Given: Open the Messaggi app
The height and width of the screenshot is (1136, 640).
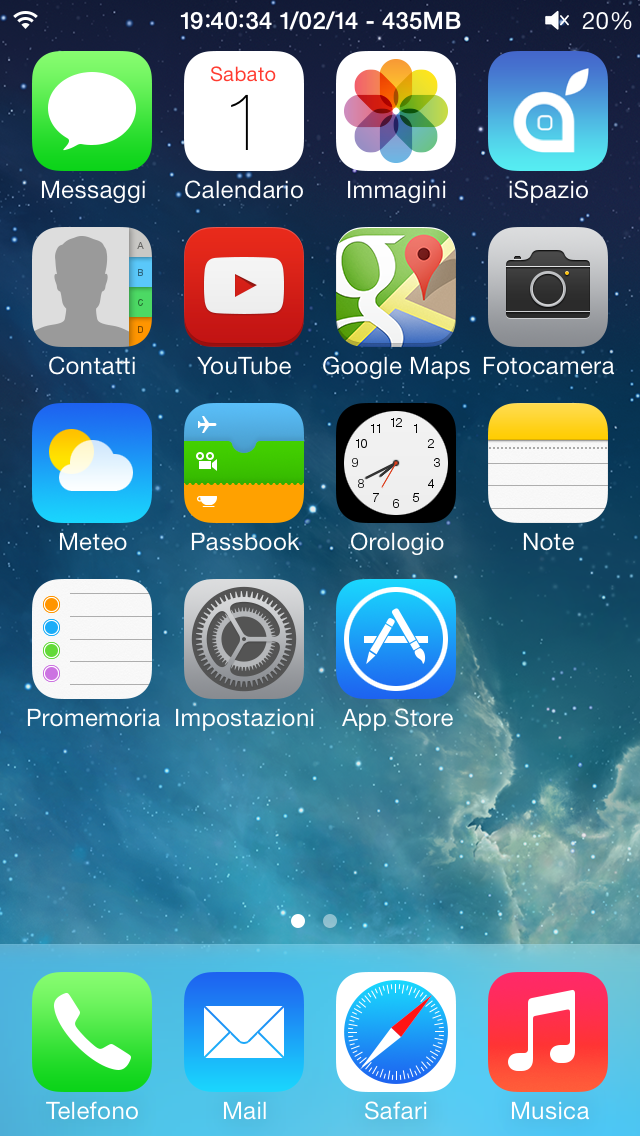Looking at the screenshot, I should pyautogui.click(x=92, y=111).
